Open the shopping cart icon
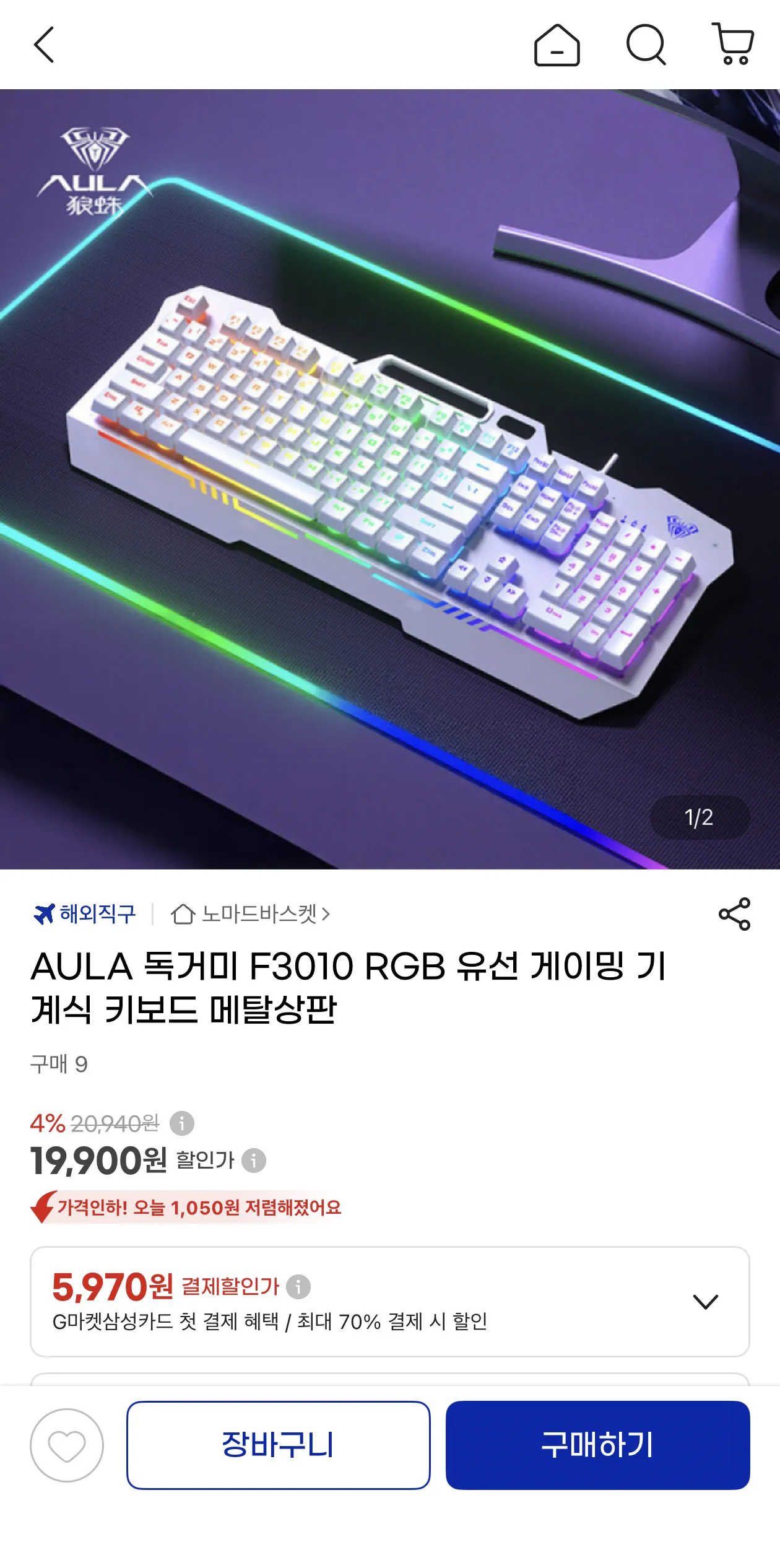The width and height of the screenshot is (780, 1568). click(x=733, y=44)
